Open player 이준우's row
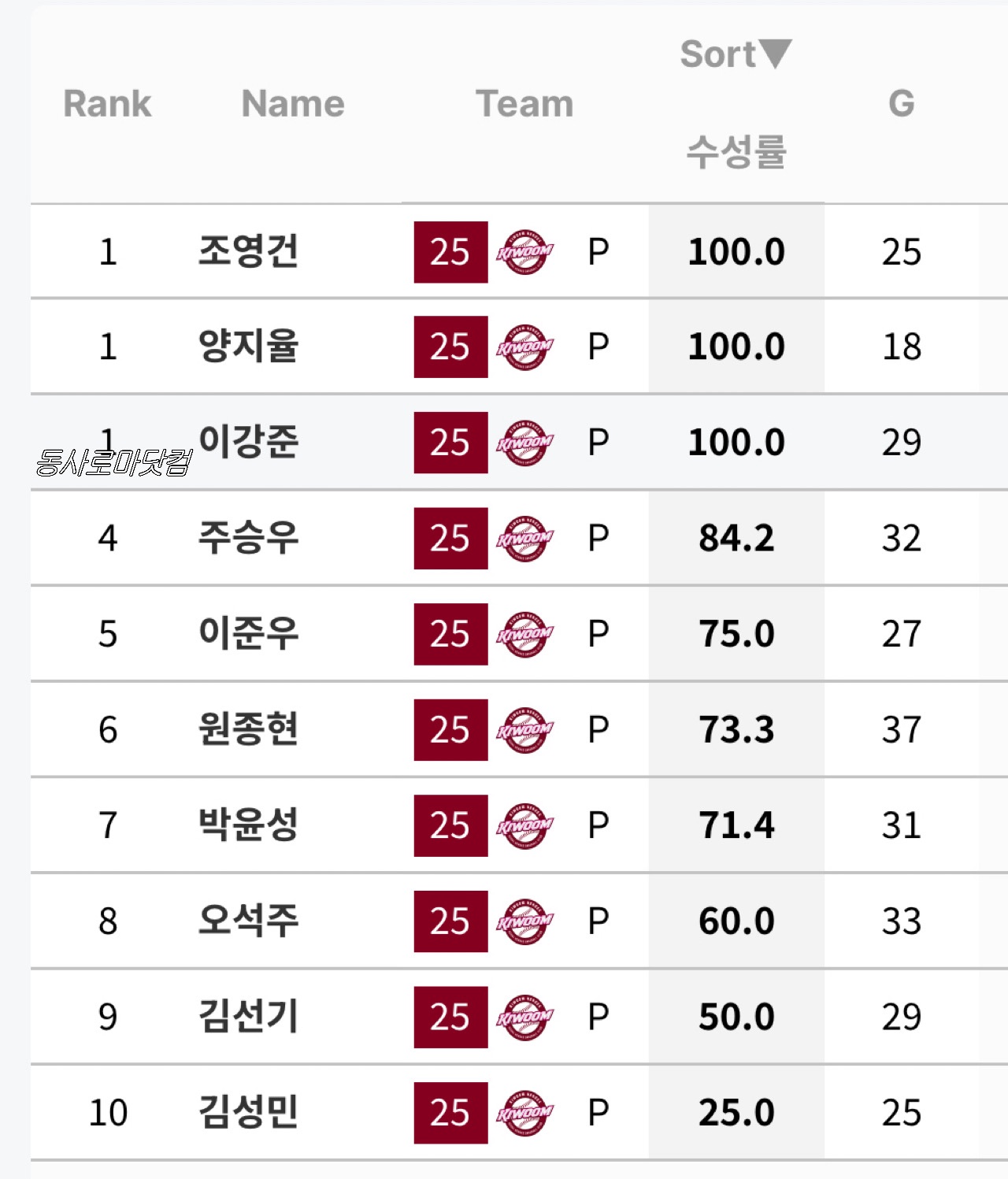 pyautogui.click(x=248, y=634)
